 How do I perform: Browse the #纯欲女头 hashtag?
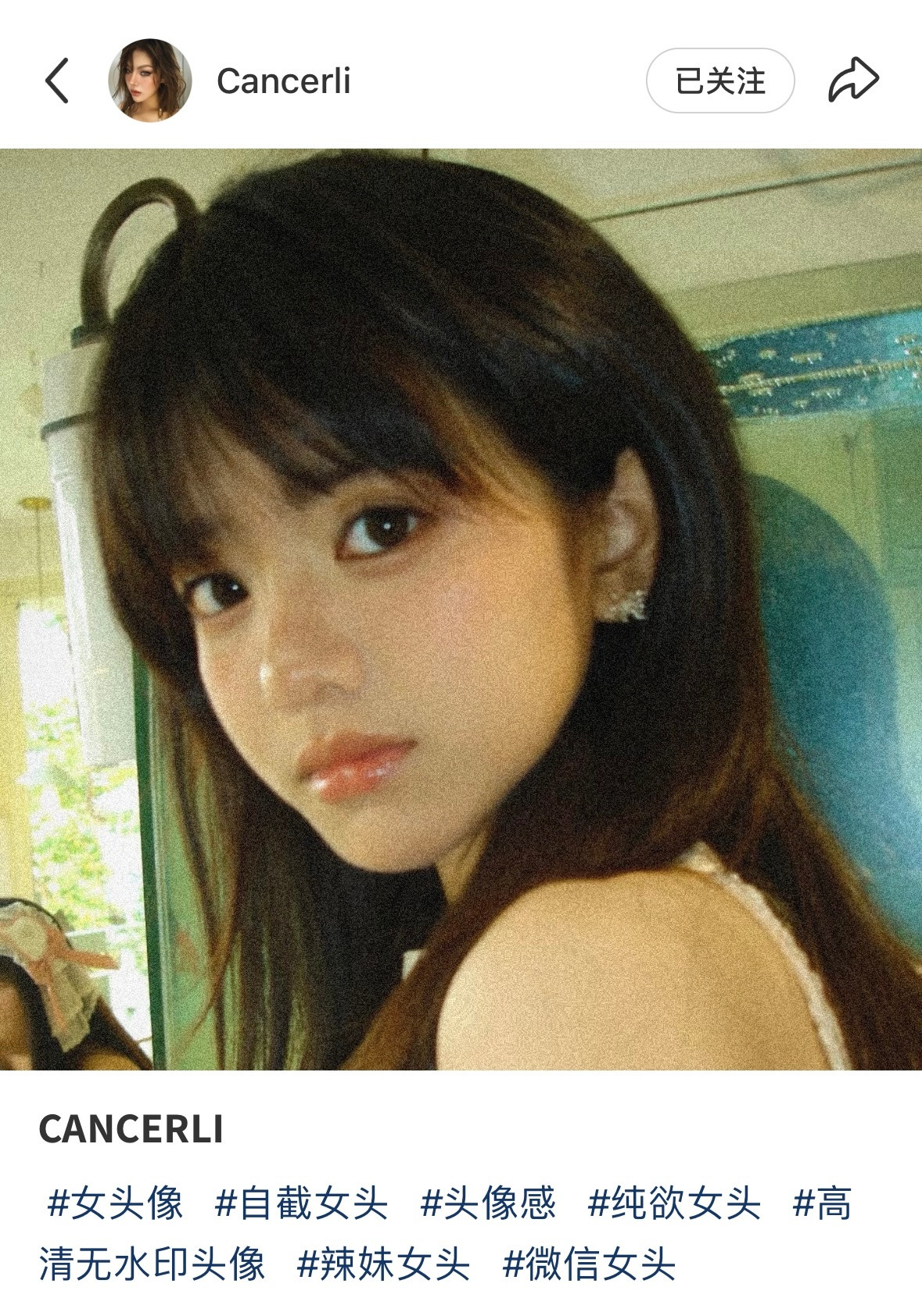pos(674,1203)
